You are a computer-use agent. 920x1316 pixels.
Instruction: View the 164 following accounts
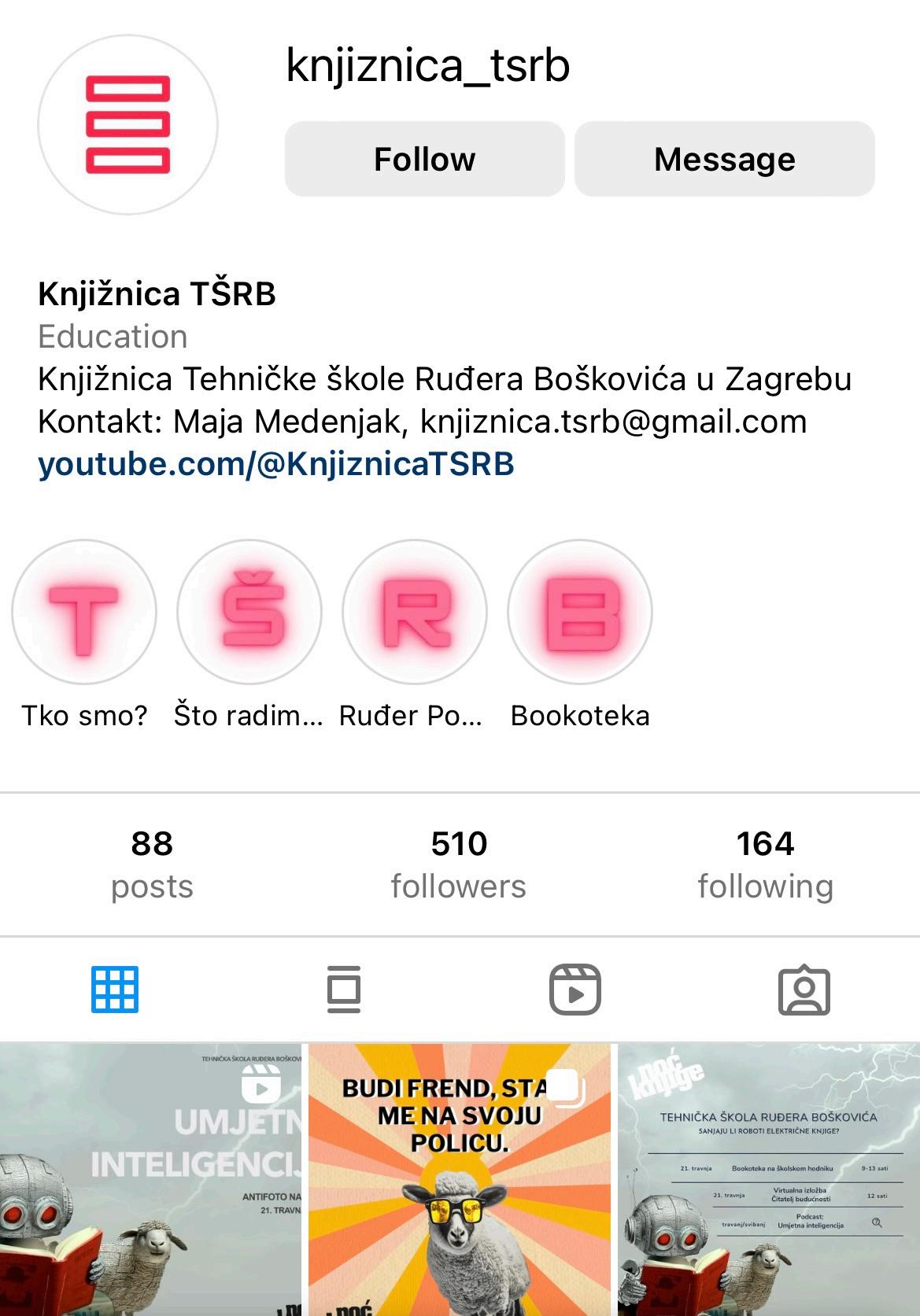(765, 864)
